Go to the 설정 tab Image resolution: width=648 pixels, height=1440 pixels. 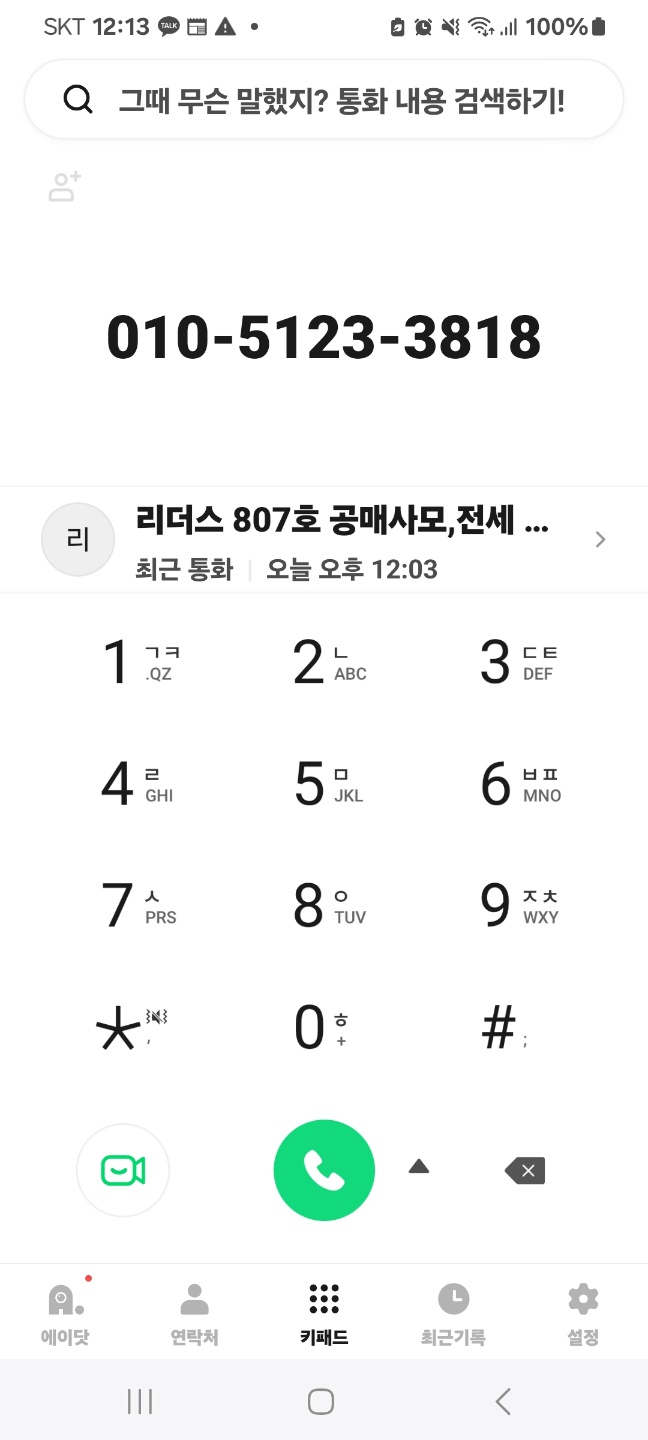click(x=583, y=1312)
